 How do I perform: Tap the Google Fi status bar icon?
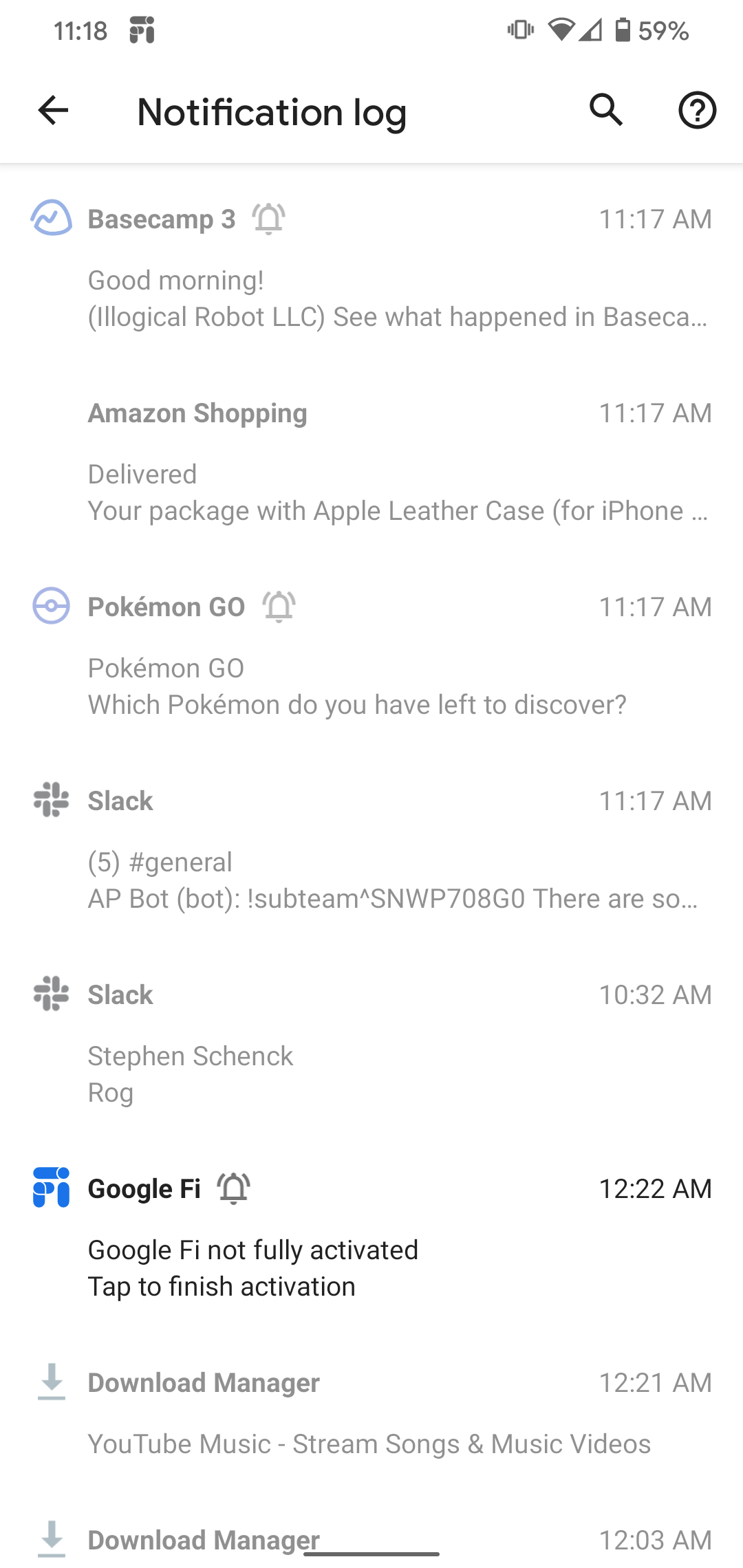pyautogui.click(x=141, y=29)
